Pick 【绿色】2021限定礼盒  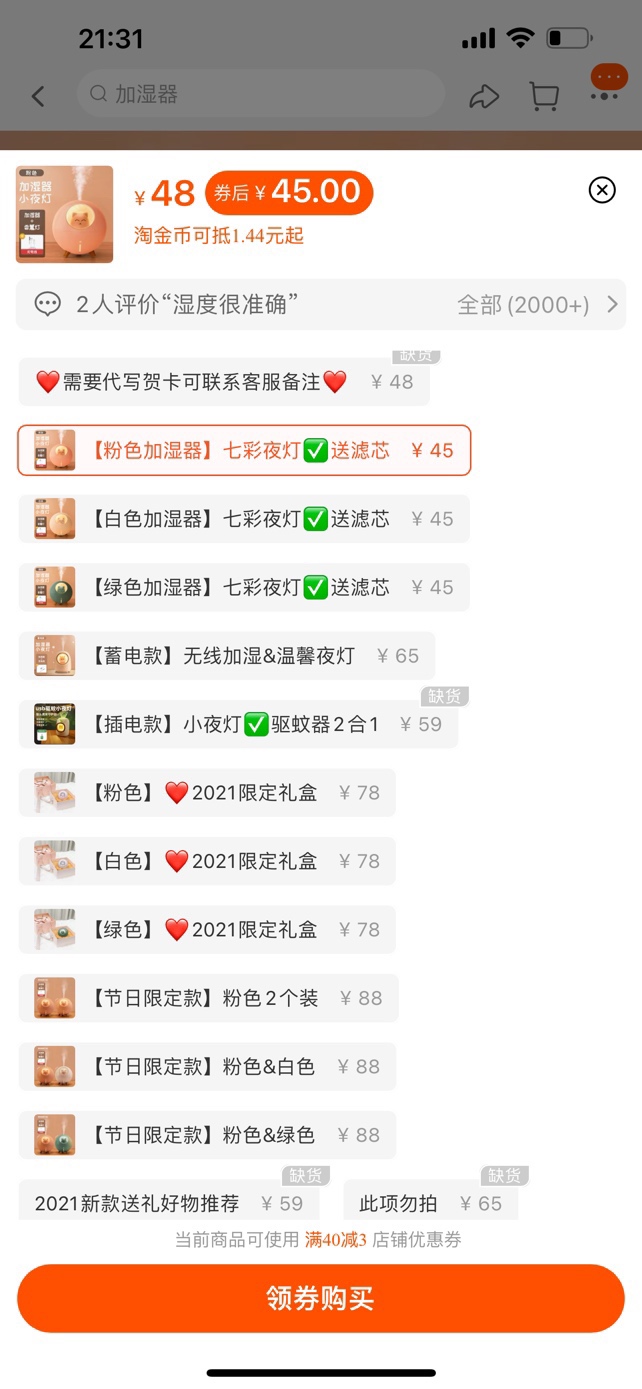coord(207,930)
